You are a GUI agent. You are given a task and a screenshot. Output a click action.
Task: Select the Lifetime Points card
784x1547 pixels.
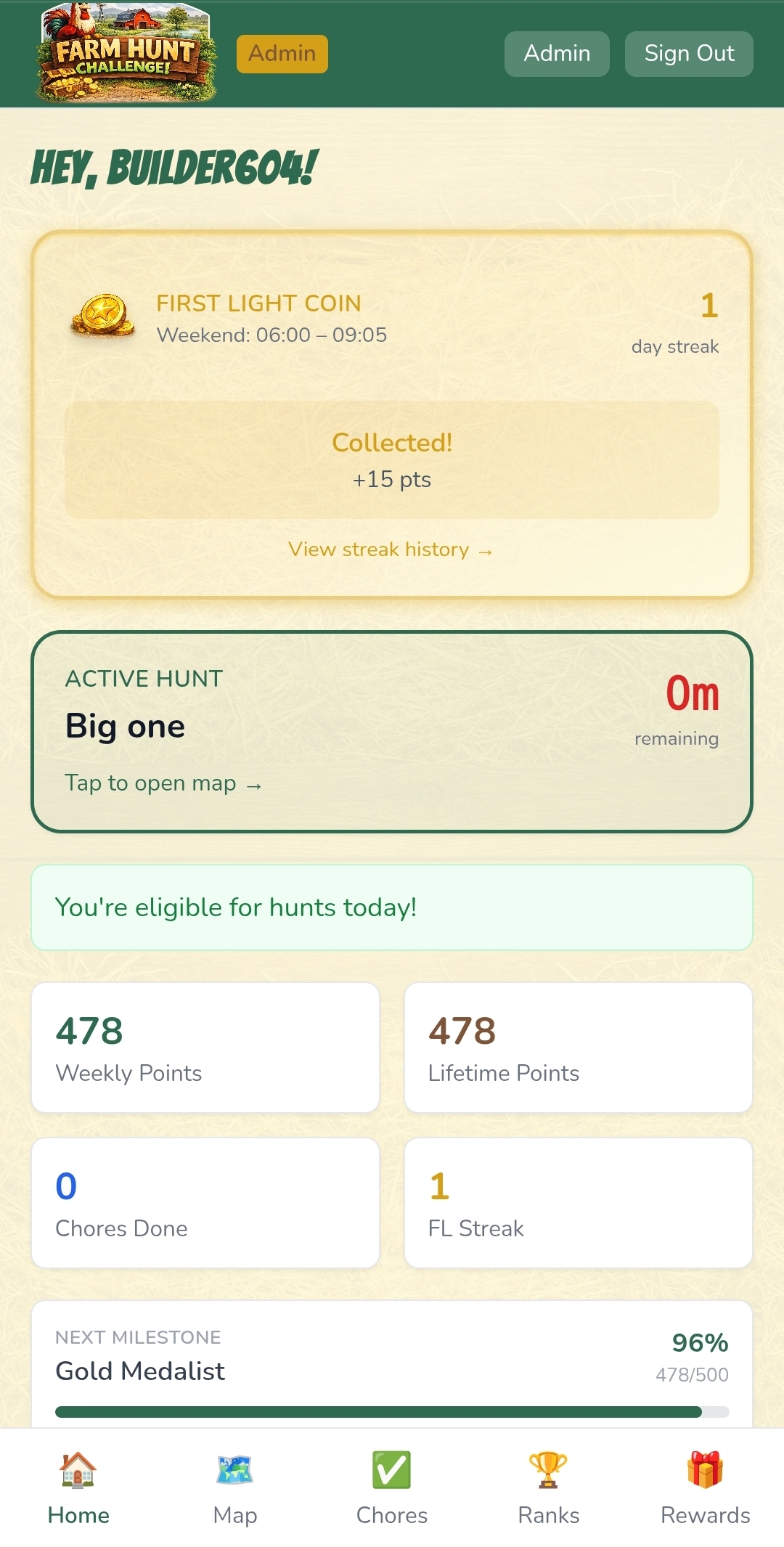[x=579, y=1048]
